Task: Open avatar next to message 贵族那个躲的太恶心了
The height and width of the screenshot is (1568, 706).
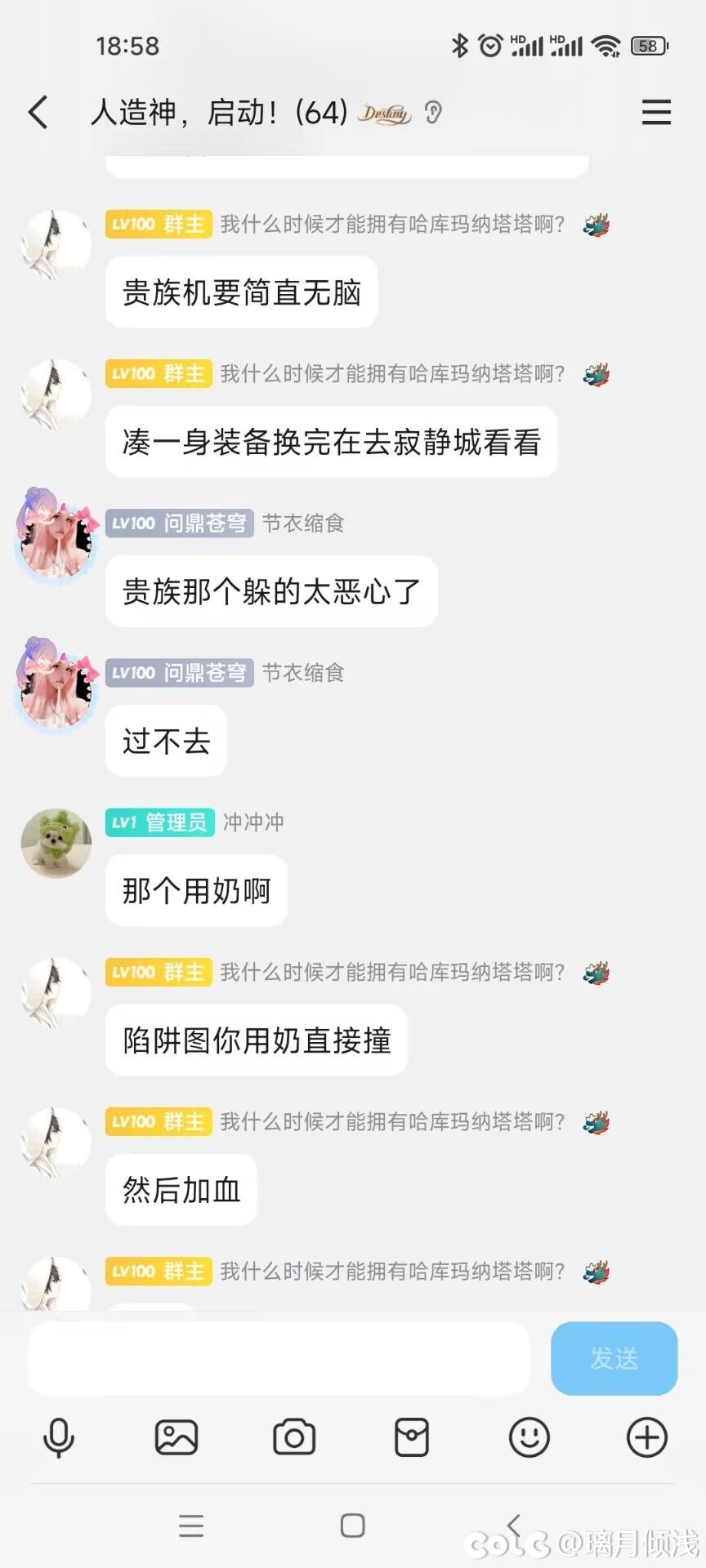Action: click(56, 533)
